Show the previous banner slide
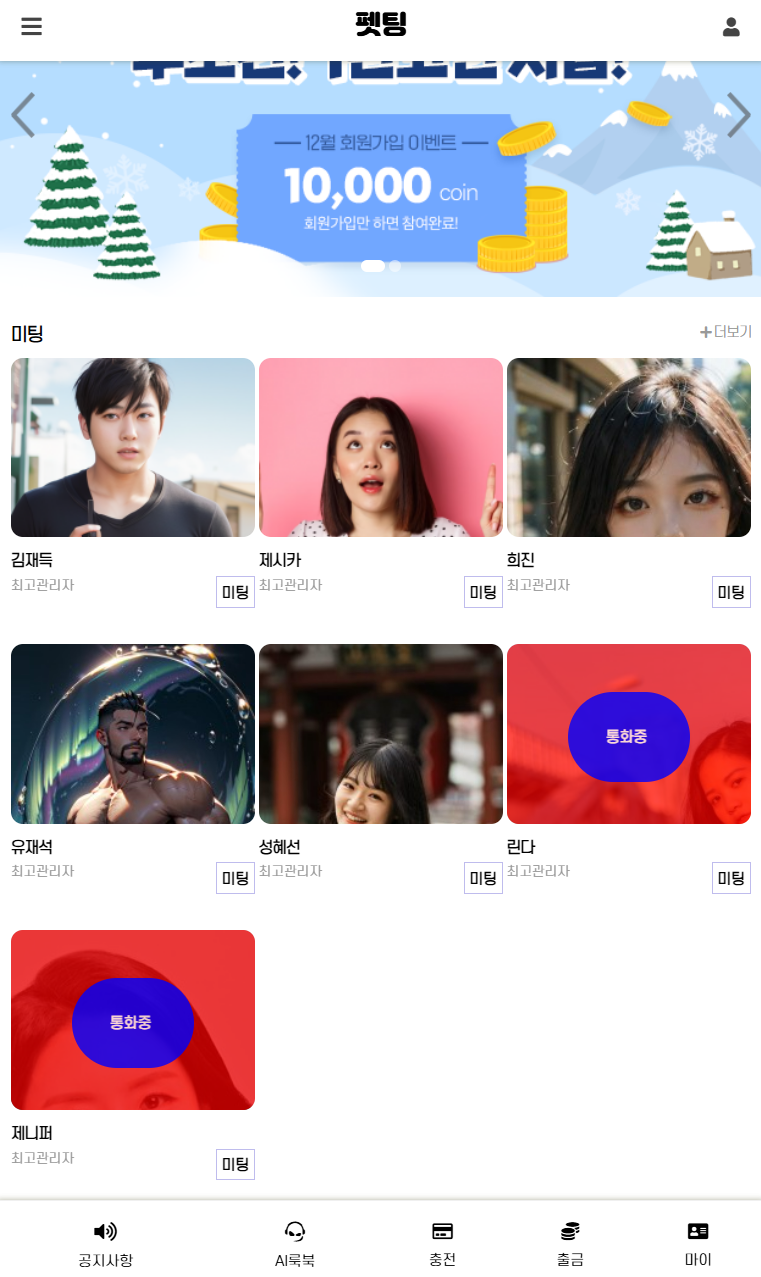 23,115
